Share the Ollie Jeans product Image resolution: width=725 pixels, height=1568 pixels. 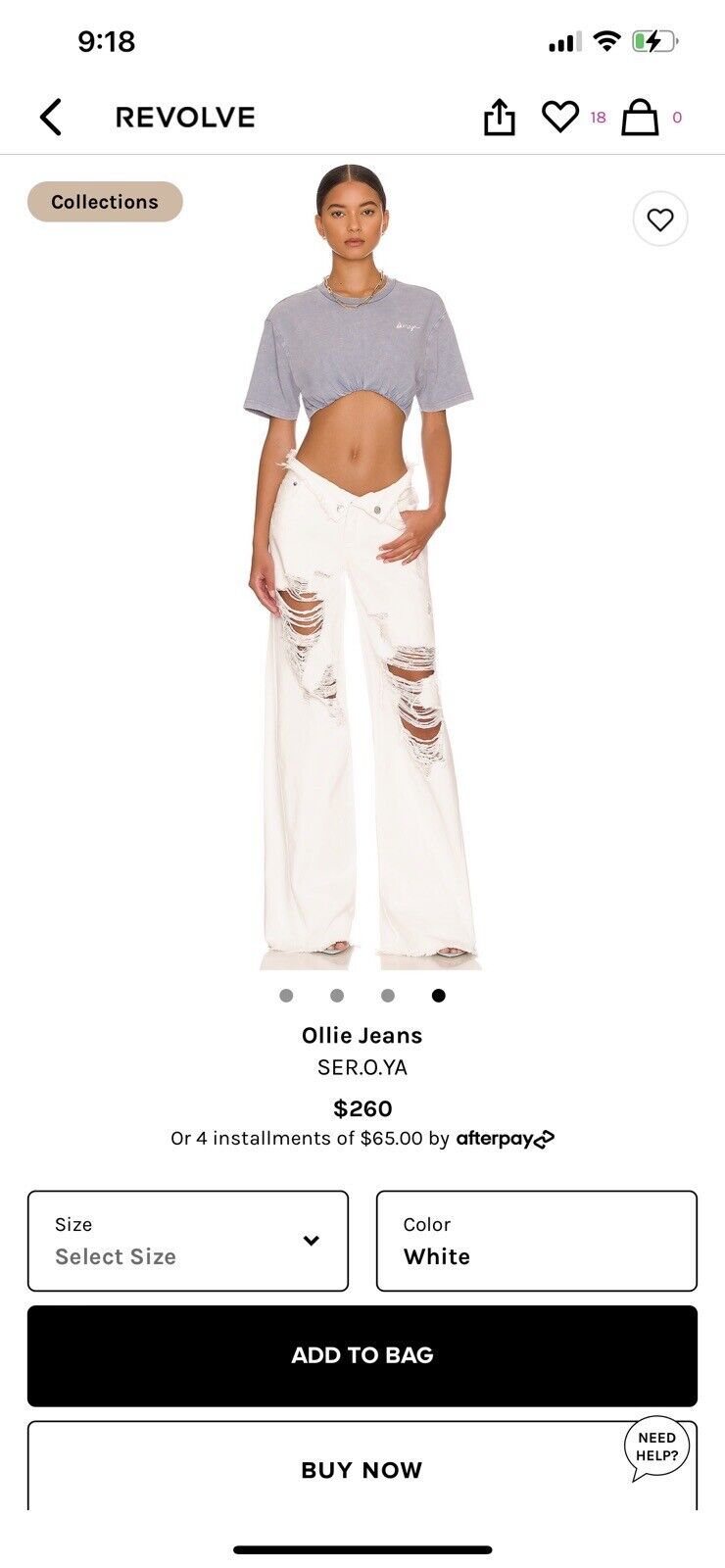[x=499, y=118]
